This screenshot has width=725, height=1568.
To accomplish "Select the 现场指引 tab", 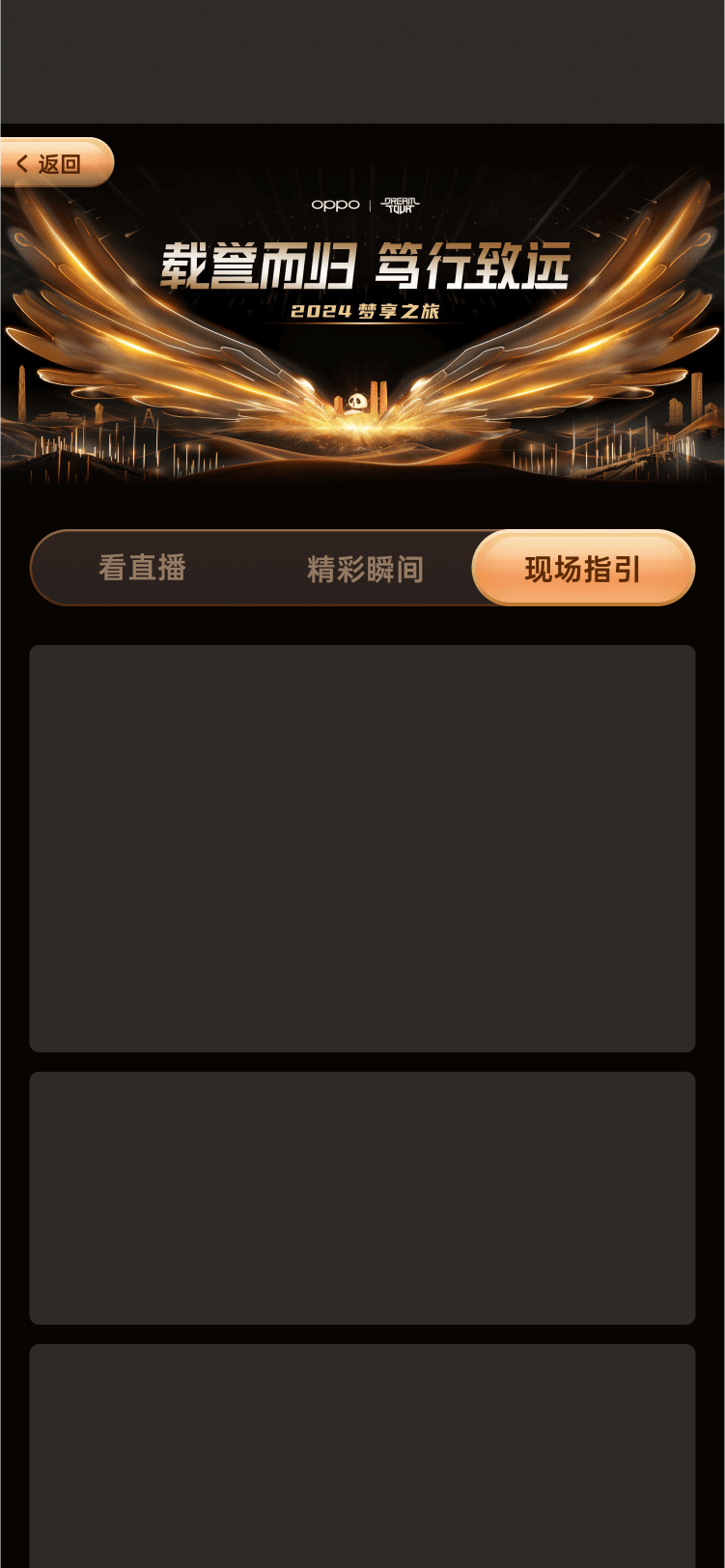I will (x=583, y=569).
